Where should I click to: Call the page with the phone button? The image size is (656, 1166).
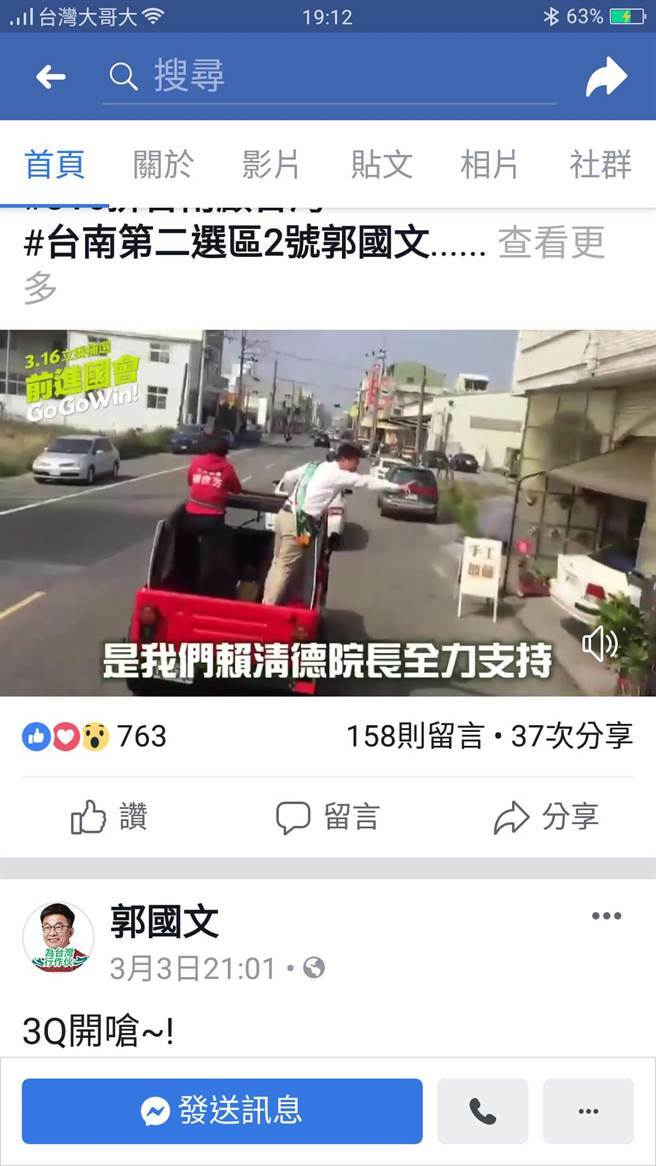click(482, 1111)
